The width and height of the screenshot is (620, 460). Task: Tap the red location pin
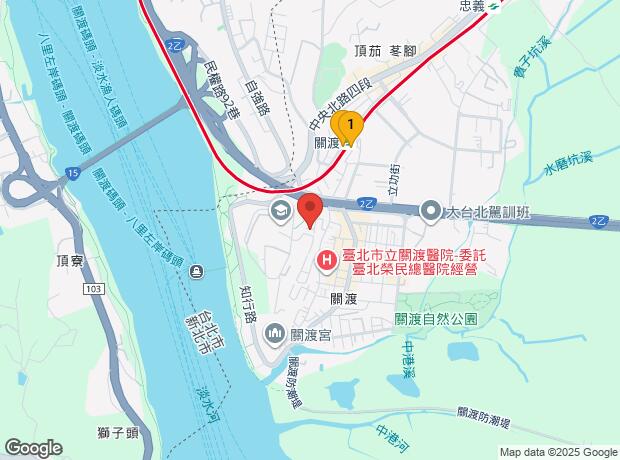[310, 211]
